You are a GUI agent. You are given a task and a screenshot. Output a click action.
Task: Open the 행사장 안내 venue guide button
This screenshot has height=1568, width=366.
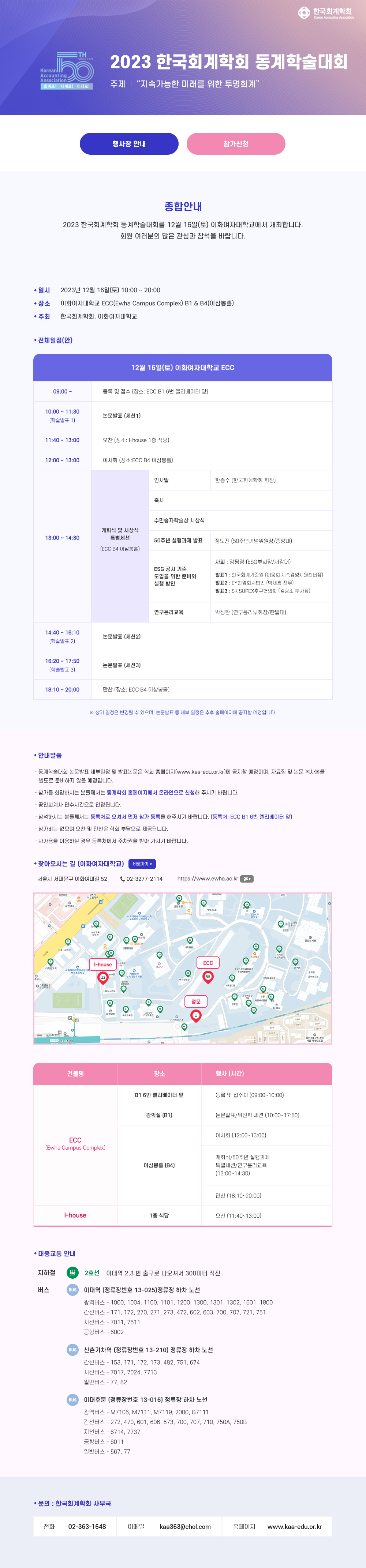129,144
